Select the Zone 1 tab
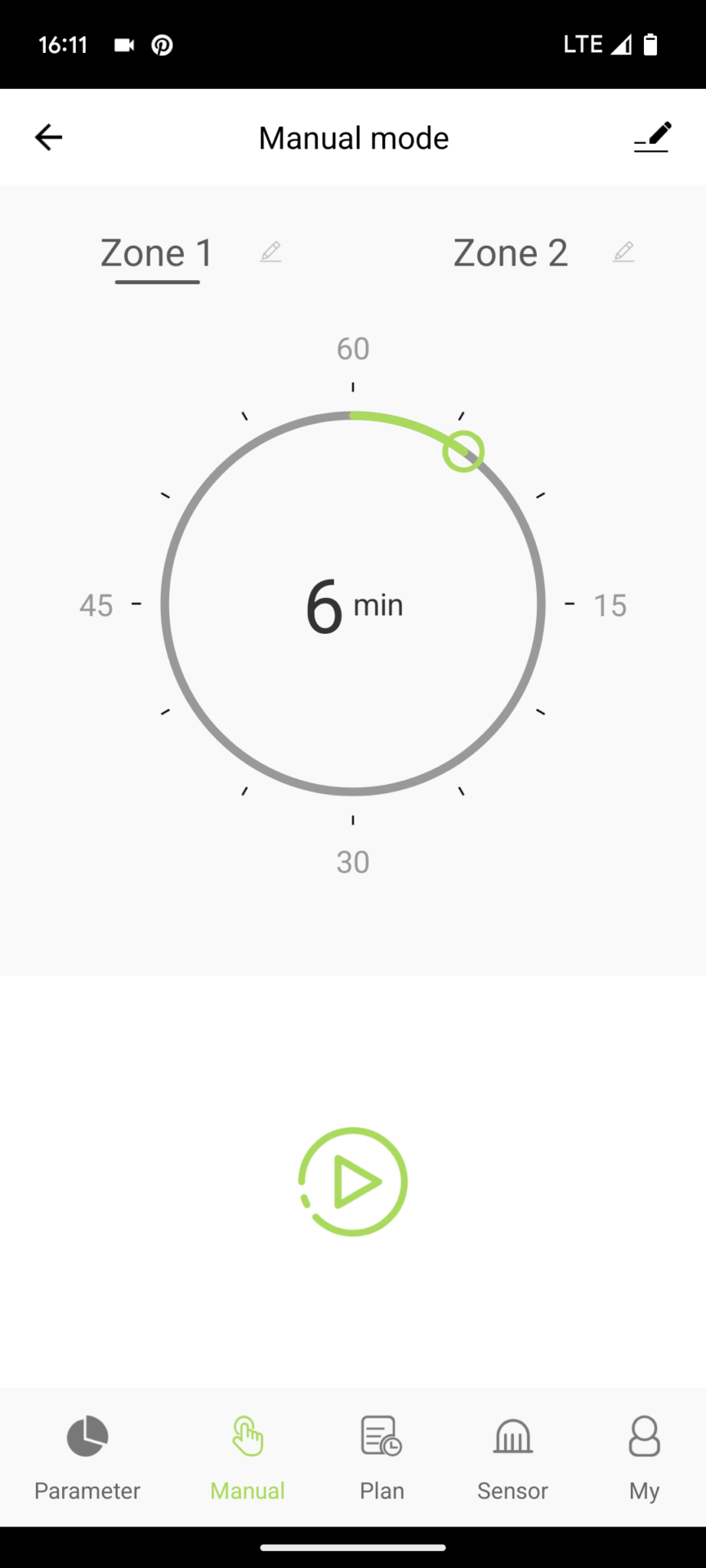The width and height of the screenshot is (706, 1568). pos(157,253)
